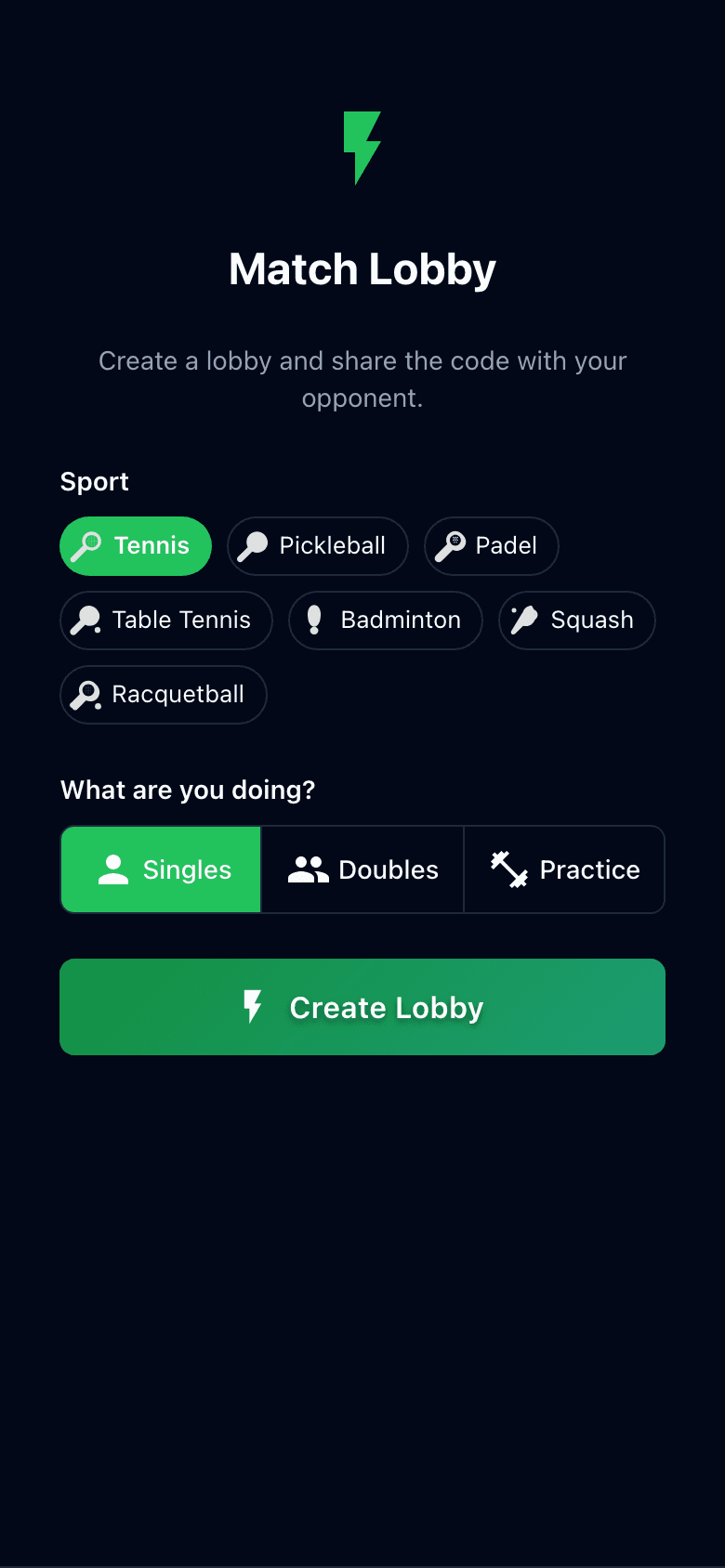Click the perforated Padel racket icon
Screen dimensions: 725x1568
[453, 546]
